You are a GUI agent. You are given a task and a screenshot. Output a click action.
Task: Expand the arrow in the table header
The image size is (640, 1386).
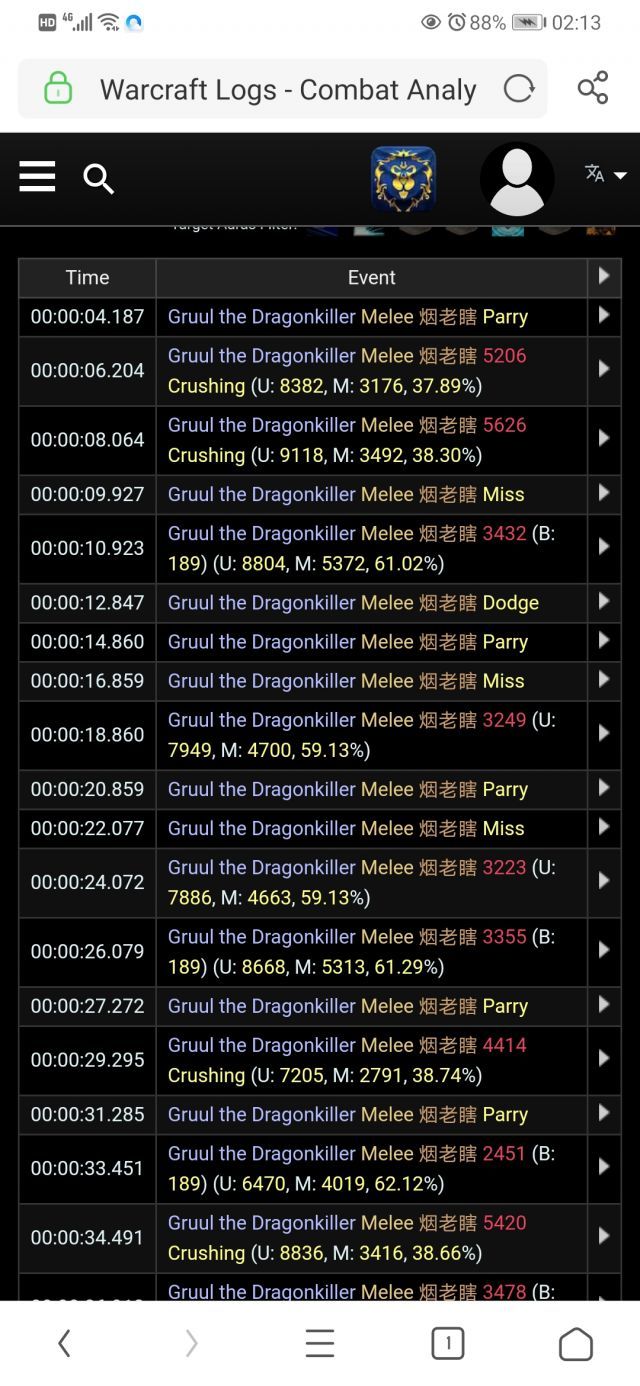[603, 276]
